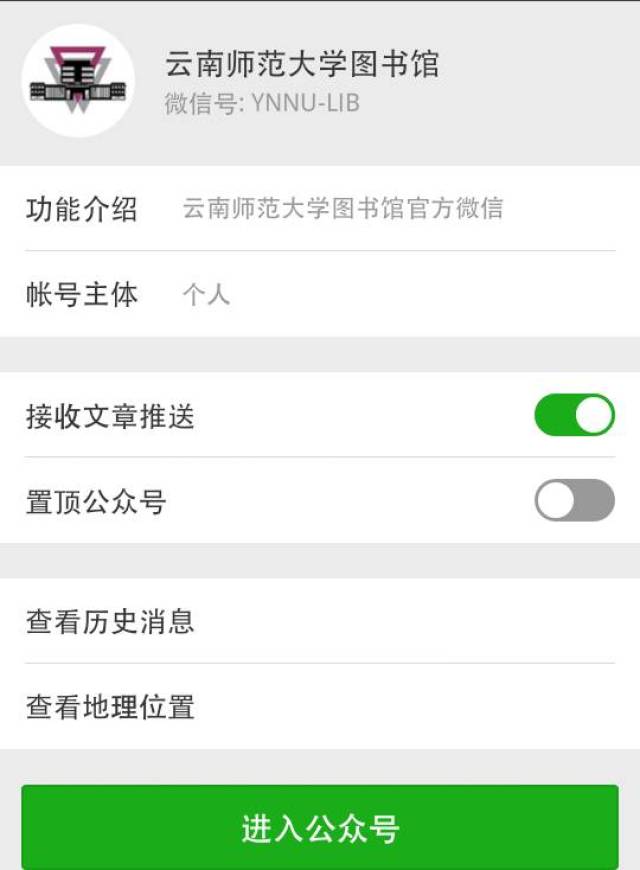
Task: Open 查看历史消息
Action: (x=320, y=622)
